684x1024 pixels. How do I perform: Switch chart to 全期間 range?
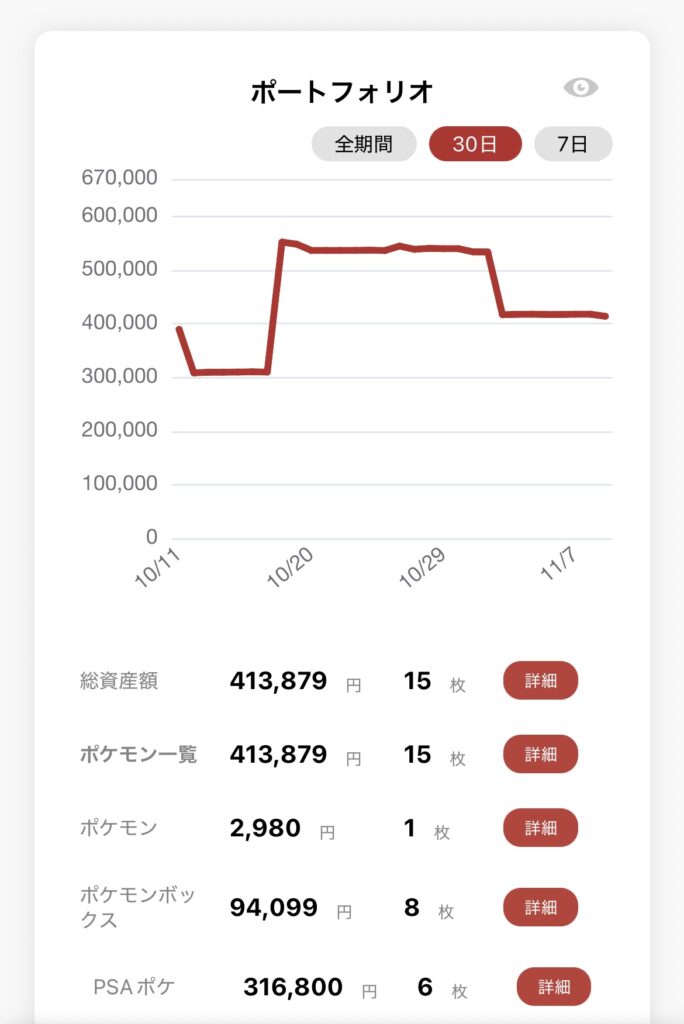[364, 144]
